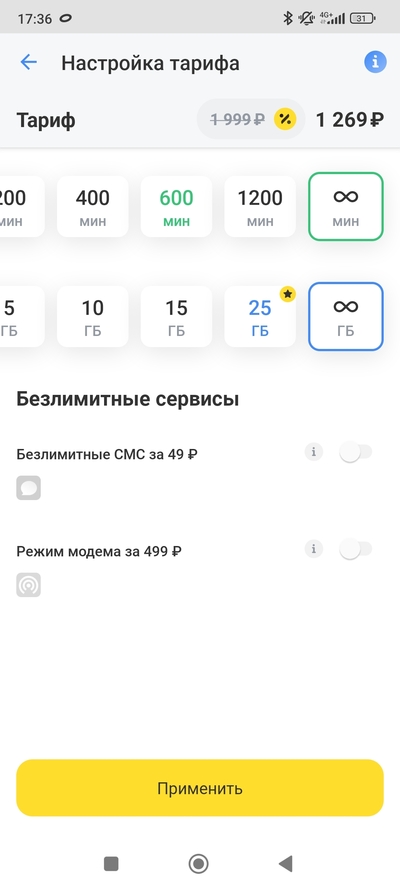Choose the 1200 minutes package
400x889 pixels.
coord(260,206)
